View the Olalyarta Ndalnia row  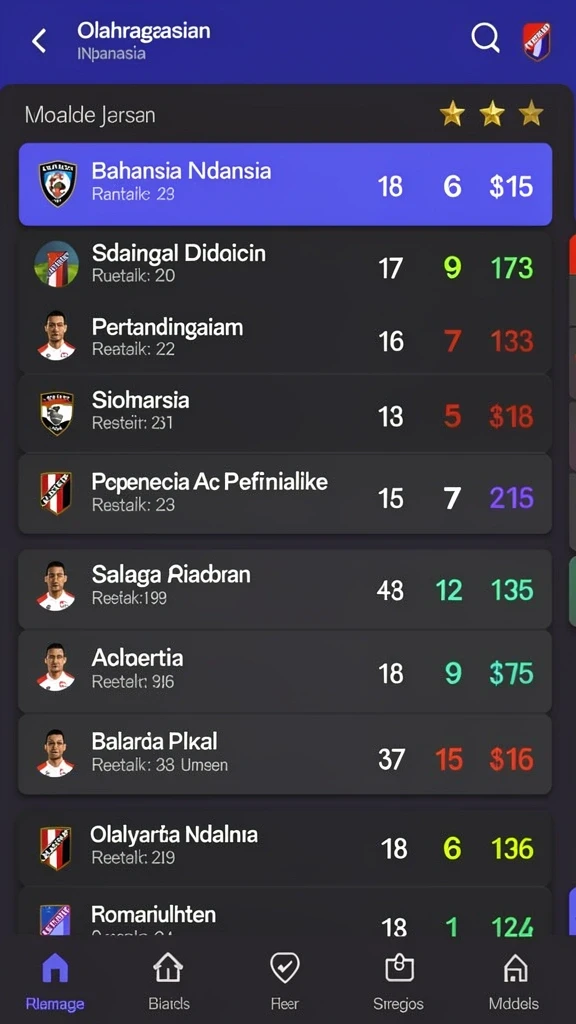[x=285, y=847]
